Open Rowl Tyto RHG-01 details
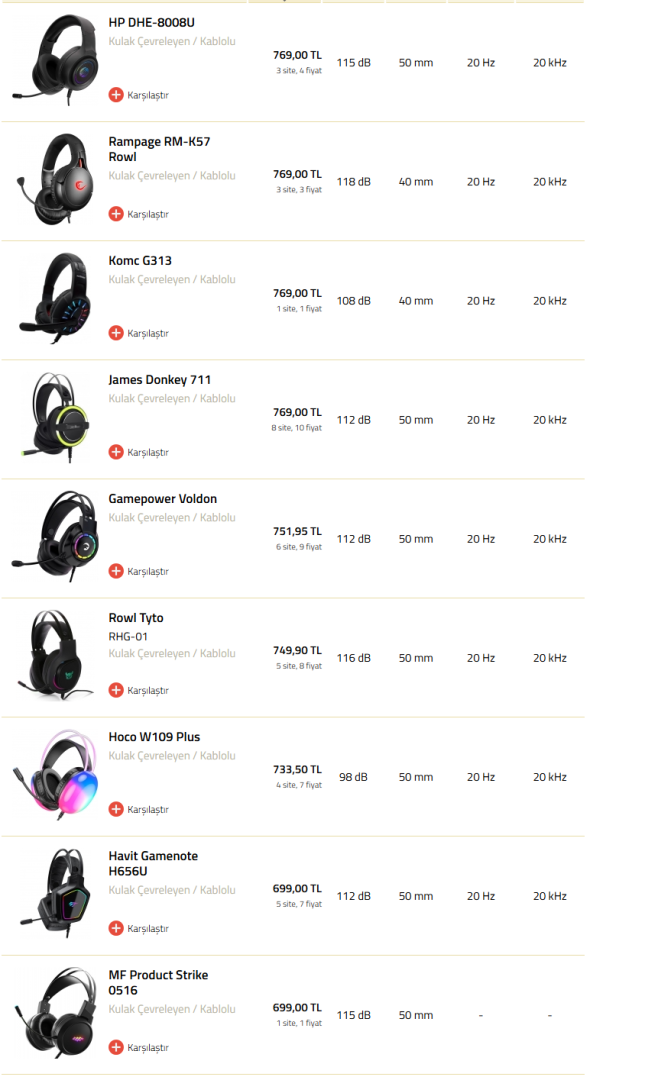Image resolution: width=645 pixels, height=1080 pixels. [x=136, y=618]
